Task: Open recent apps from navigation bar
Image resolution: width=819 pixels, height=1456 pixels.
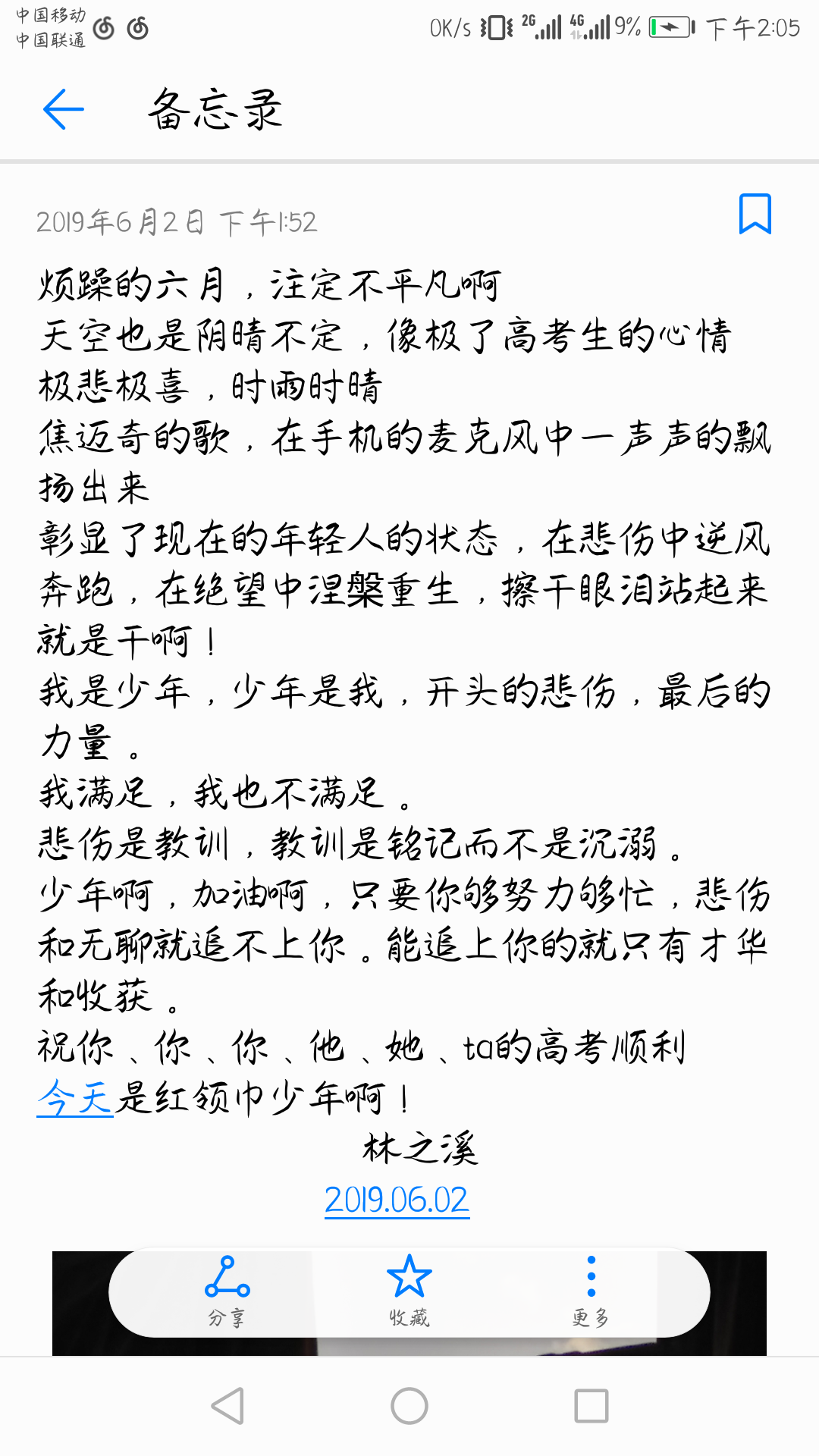Action: 591,1407
